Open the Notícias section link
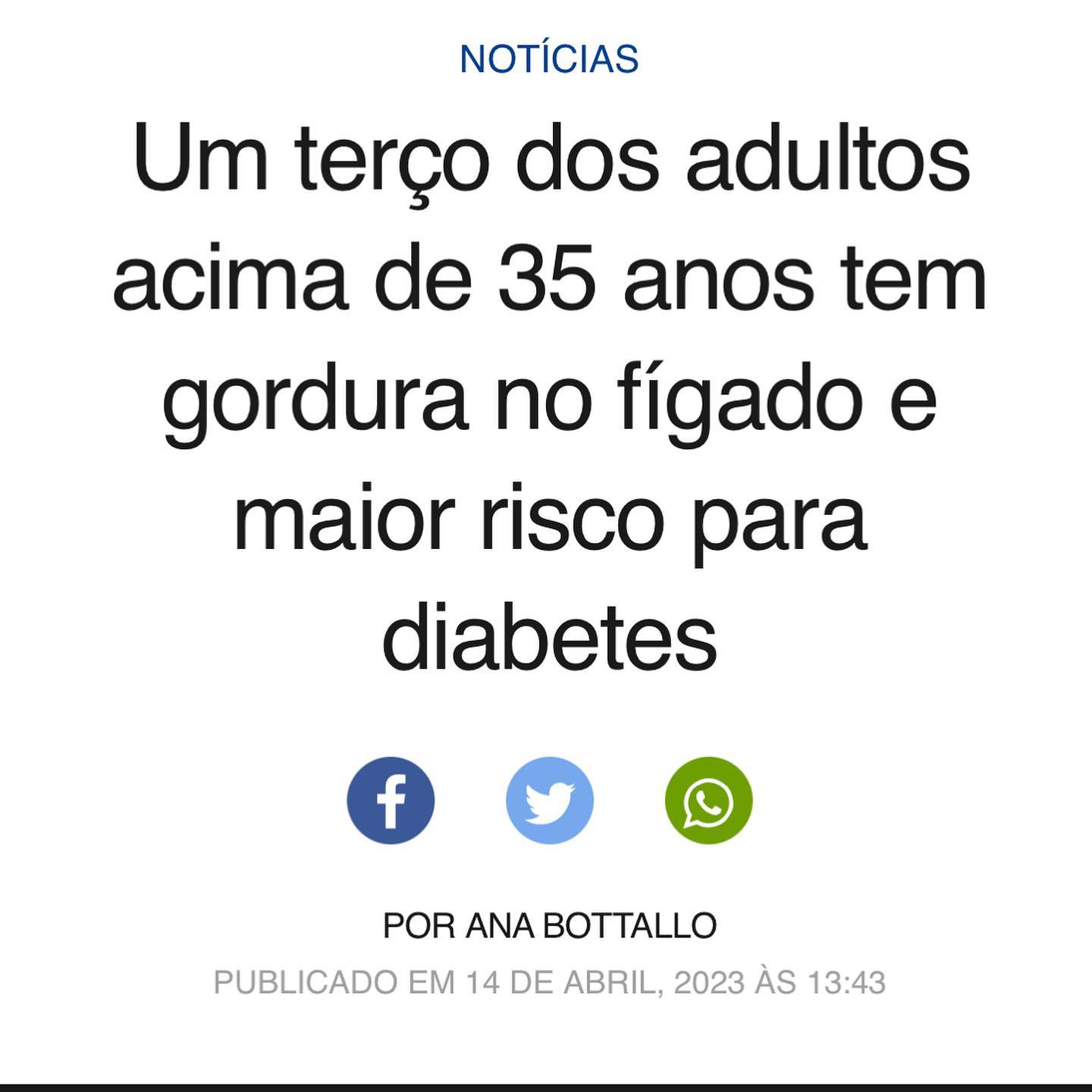 pos(549,59)
